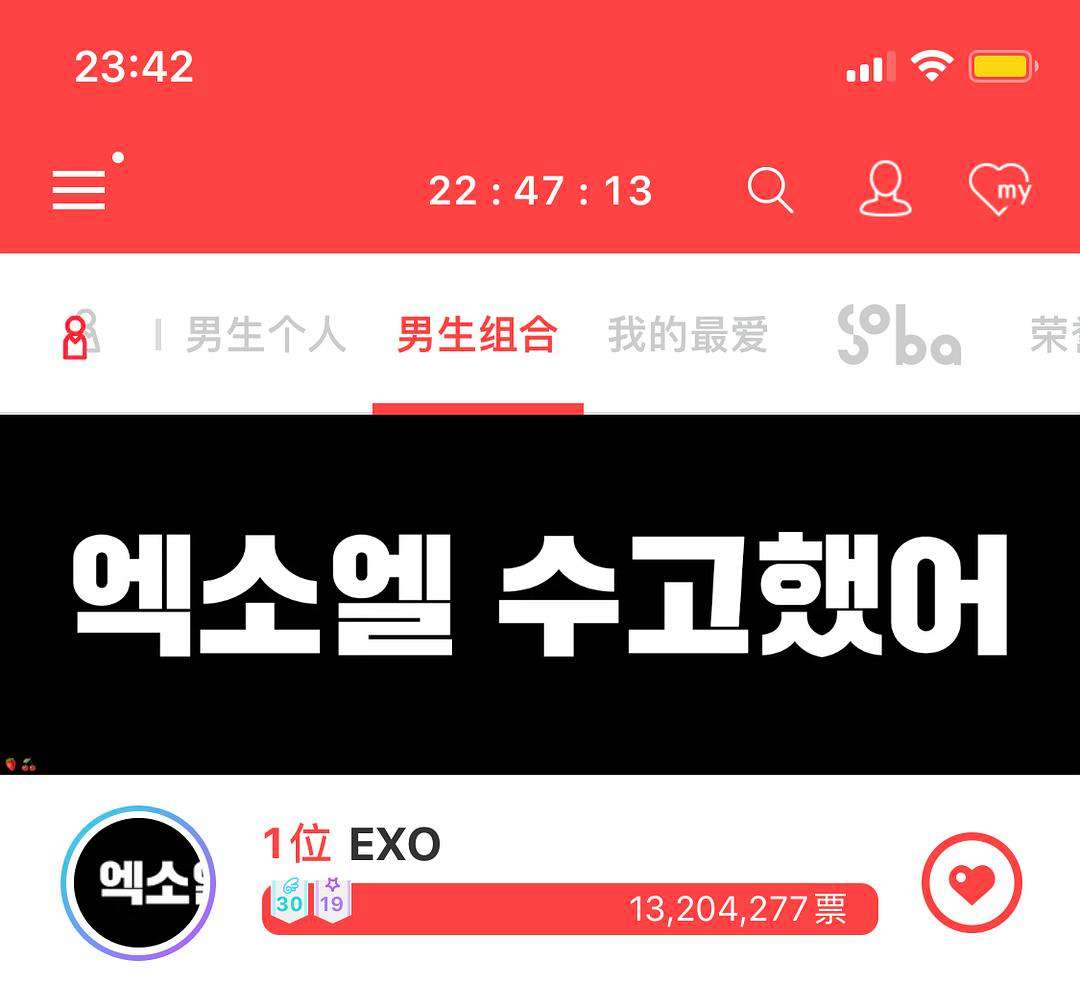Select the 男生组合 tab
1080x984 pixels.
click(x=477, y=335)
